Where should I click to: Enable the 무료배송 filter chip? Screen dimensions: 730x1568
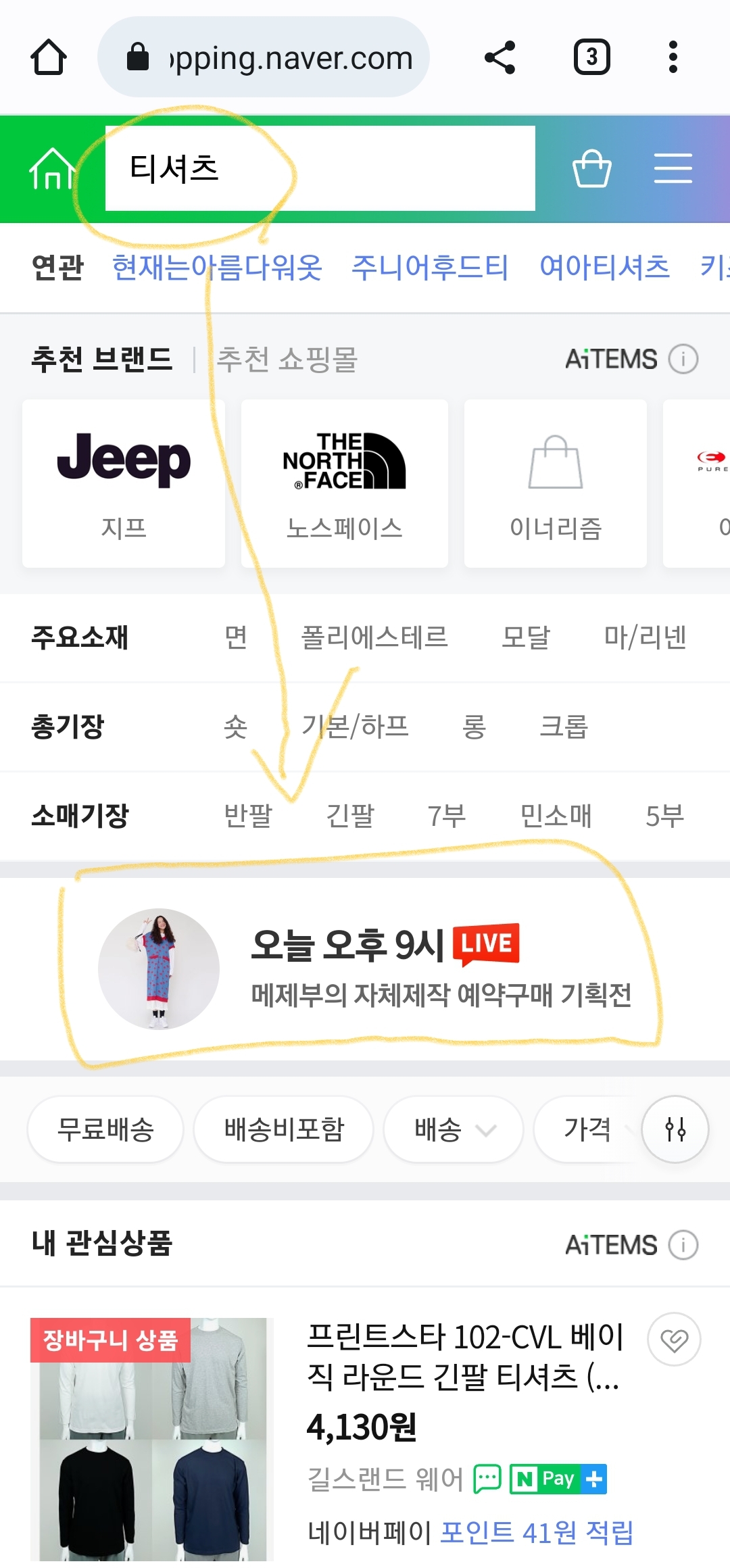click(x=105, y=1129)
